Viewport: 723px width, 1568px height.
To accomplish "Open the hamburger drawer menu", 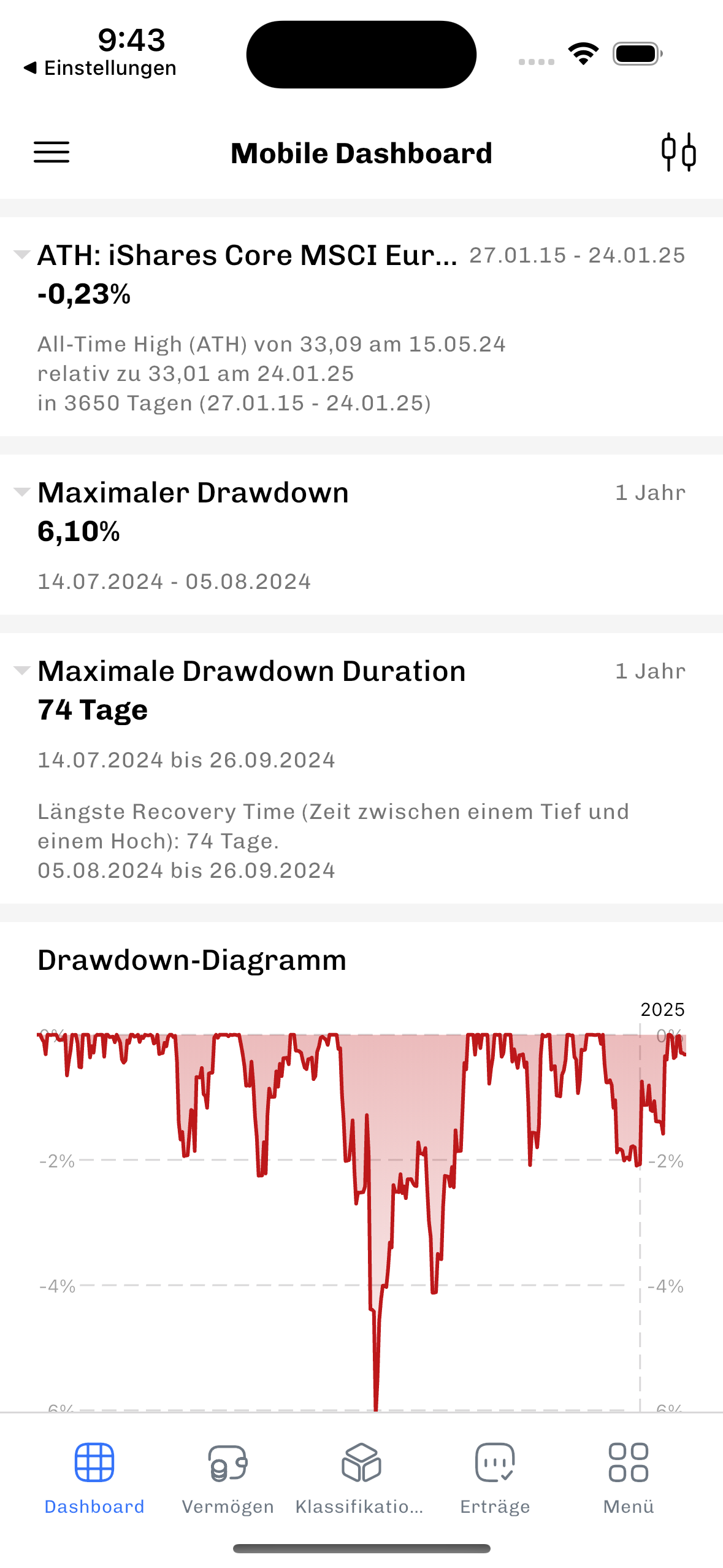I will click(x=52, y=152).
